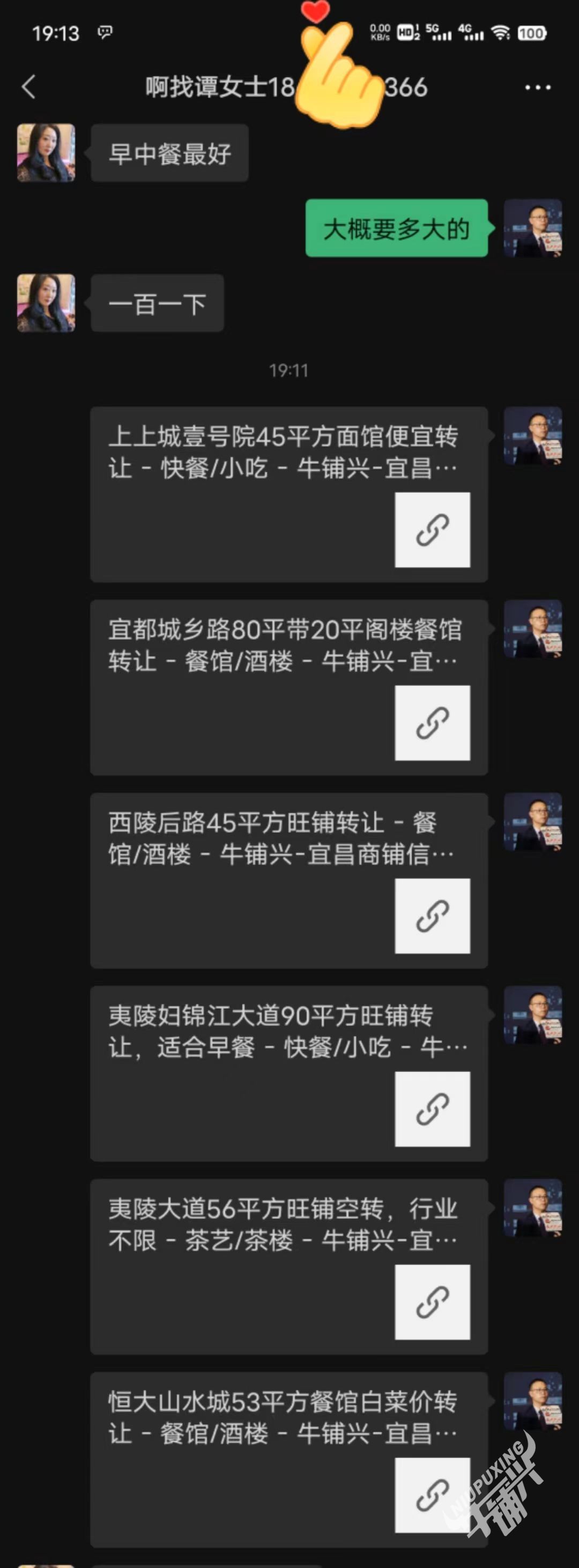Open the 西陵后路45平方旺铺 link card
The width and height of the screenshot is (579, 1568).
tap(288, 879)
